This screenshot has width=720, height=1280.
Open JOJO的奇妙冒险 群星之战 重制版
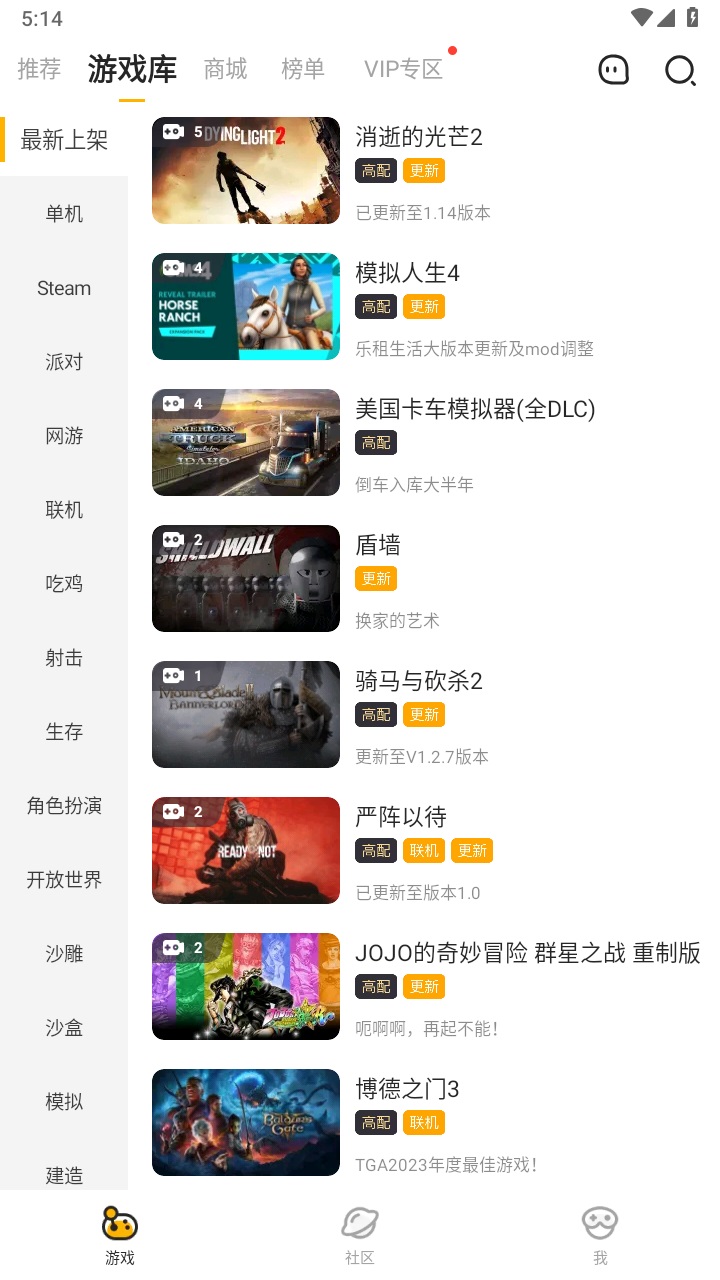point(528,953)
